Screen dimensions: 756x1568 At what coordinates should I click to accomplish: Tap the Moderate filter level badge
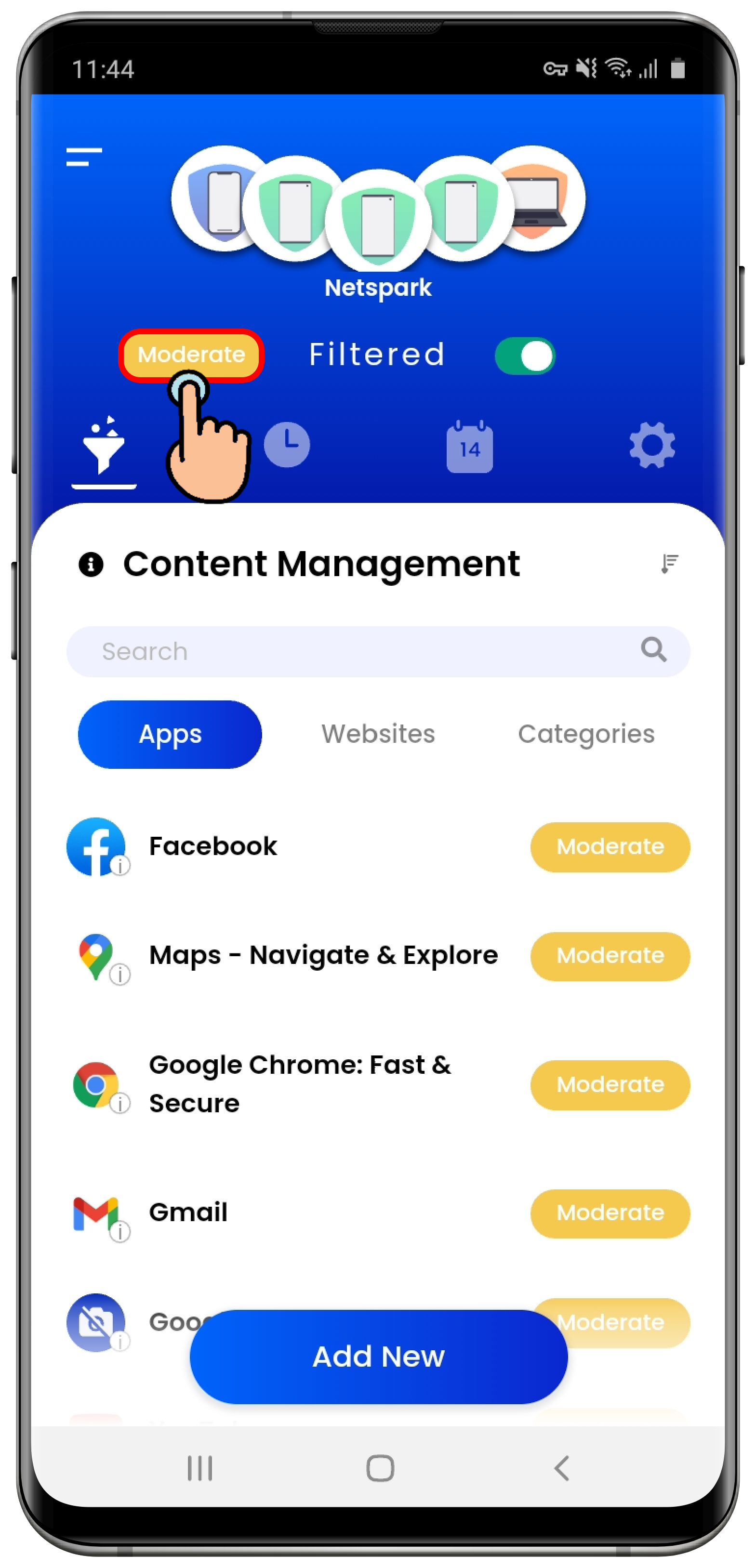click(190, 355)
